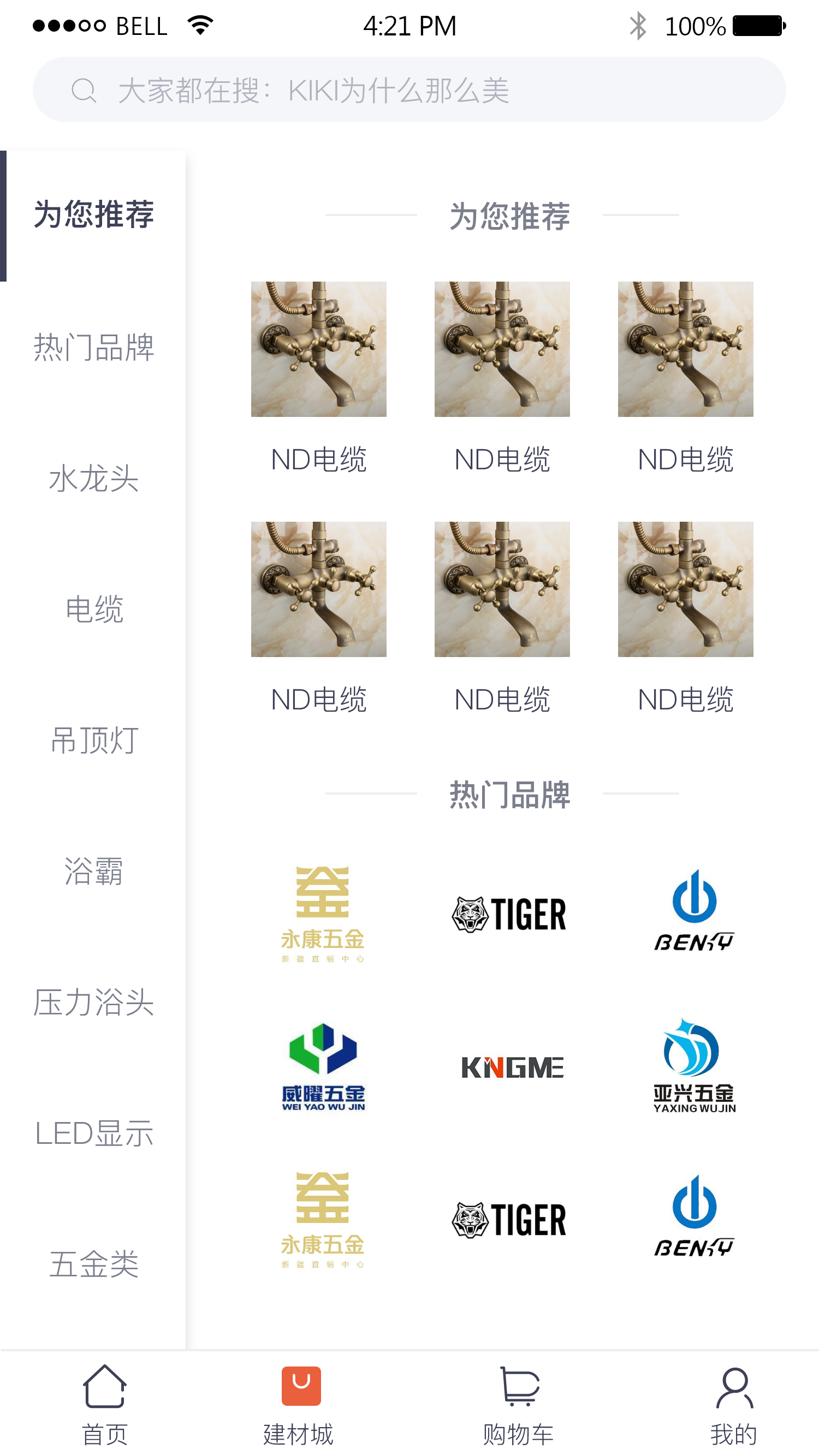This screenshot has height=1456, width=819.
Task: Open the 浴霸 category
Action: coord(94,871)
